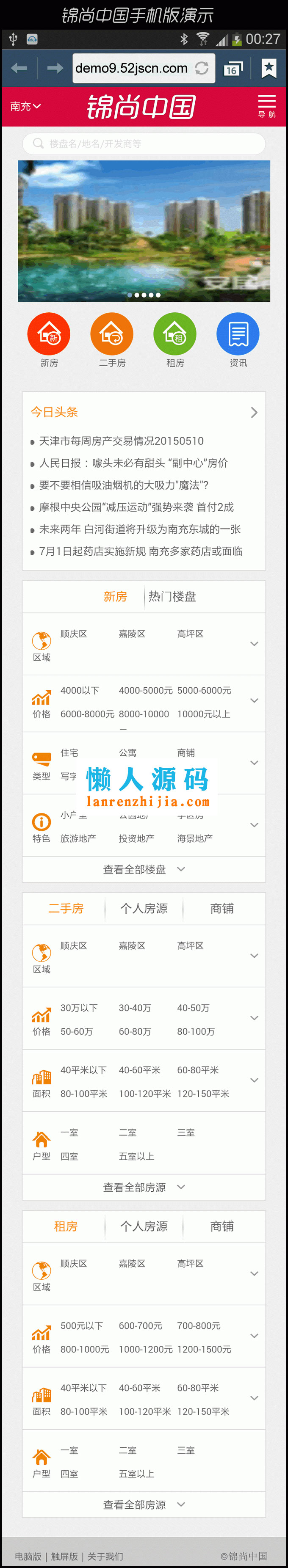
Task: Bookmark this page with the browser star icon
Action: coord(269,68)
